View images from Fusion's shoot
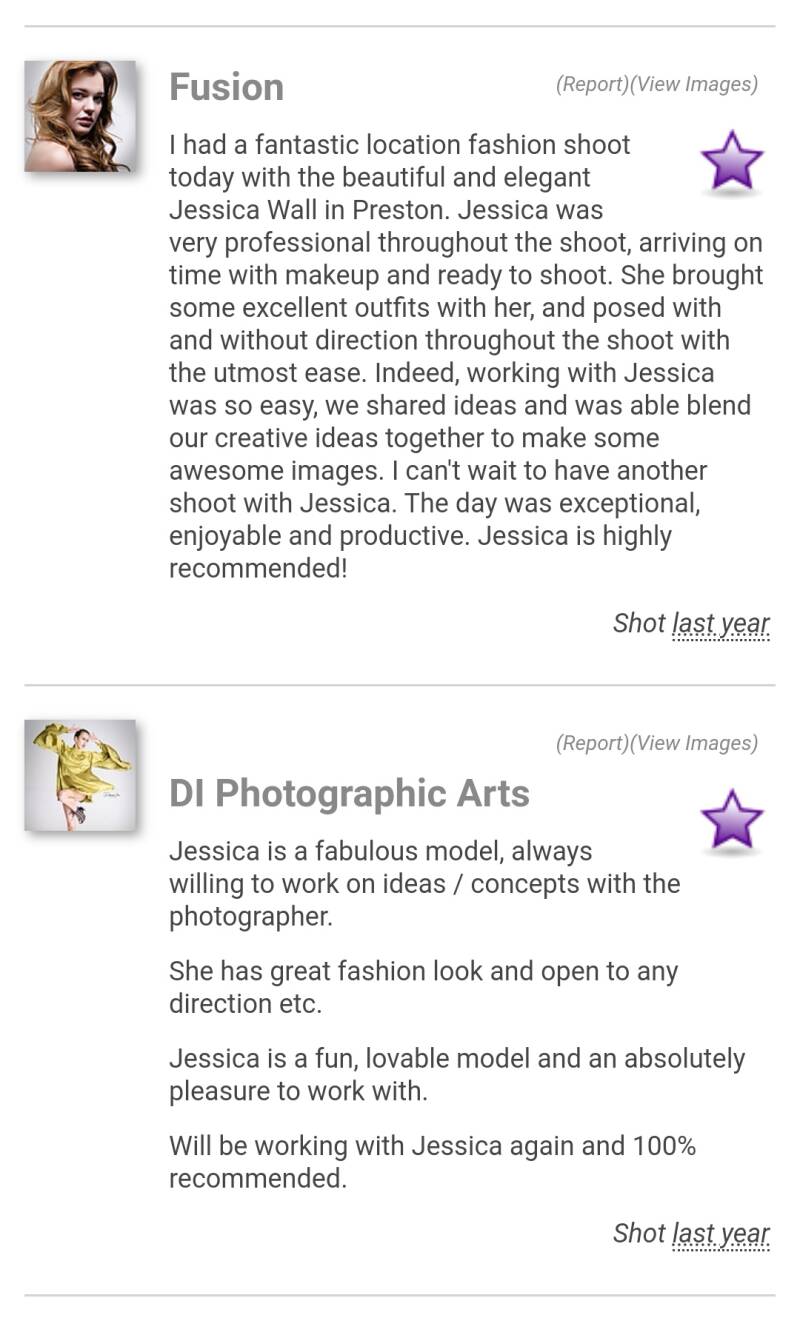800x1318 pixels. (x=694, y=85)
